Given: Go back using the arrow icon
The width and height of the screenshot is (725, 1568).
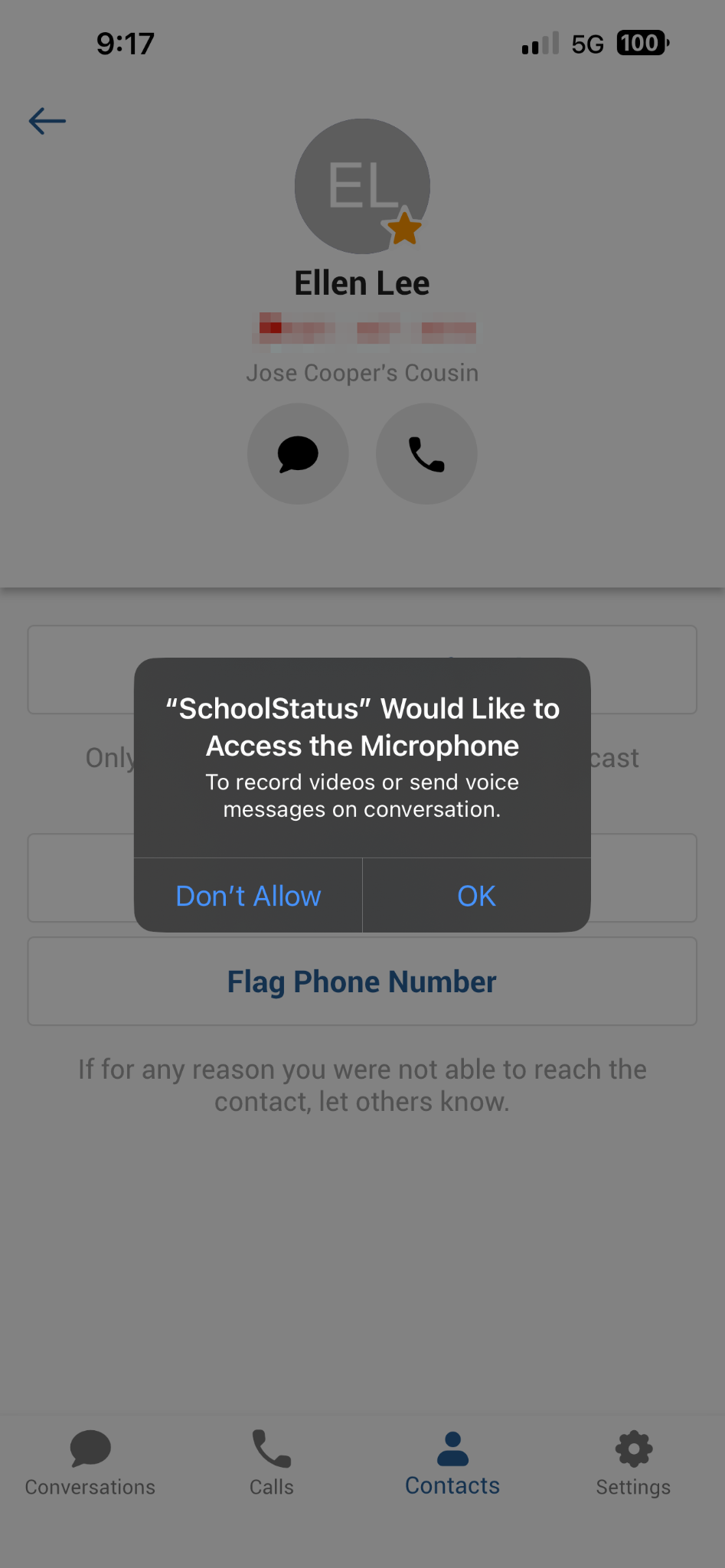Looking at the screenshot, I should (47, 121).
